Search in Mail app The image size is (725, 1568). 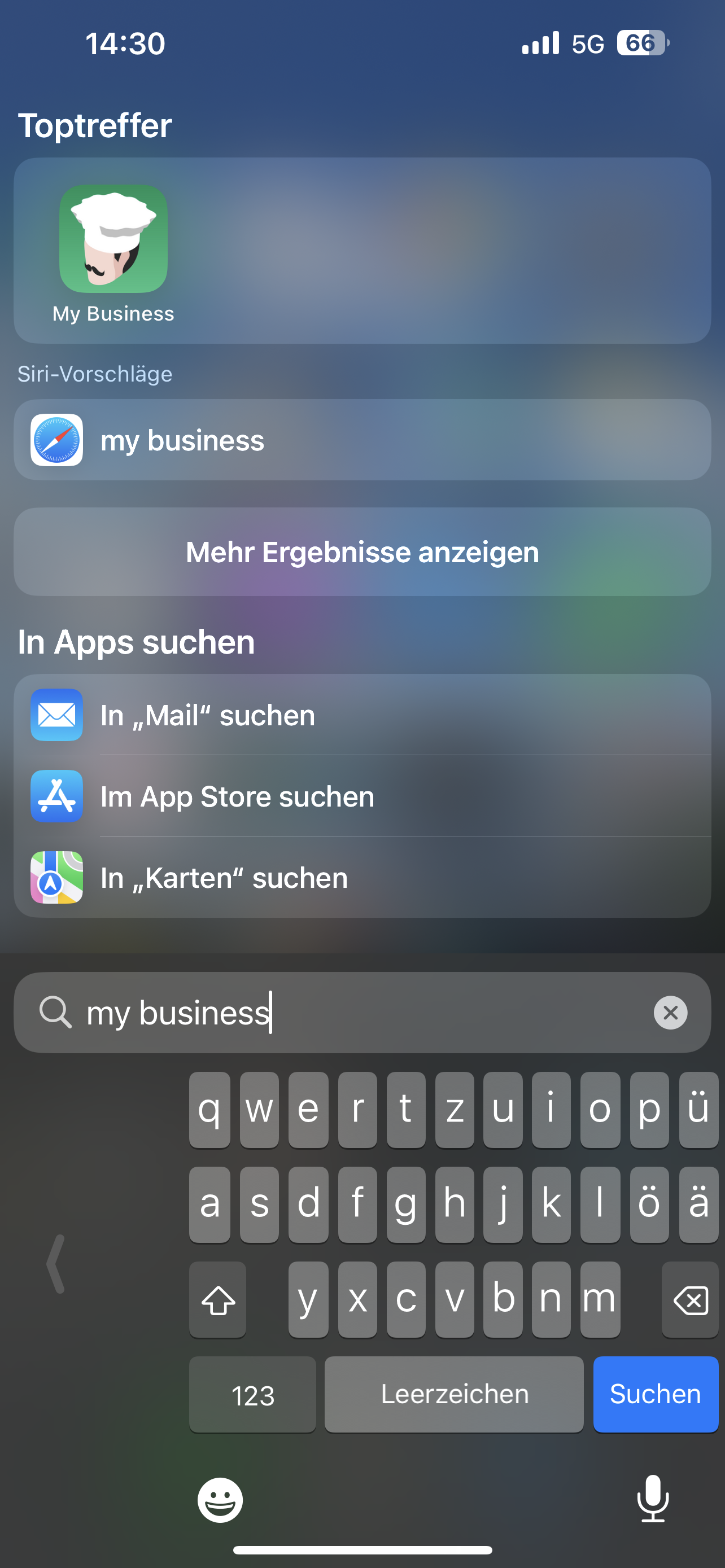click(x=362, y=715)
